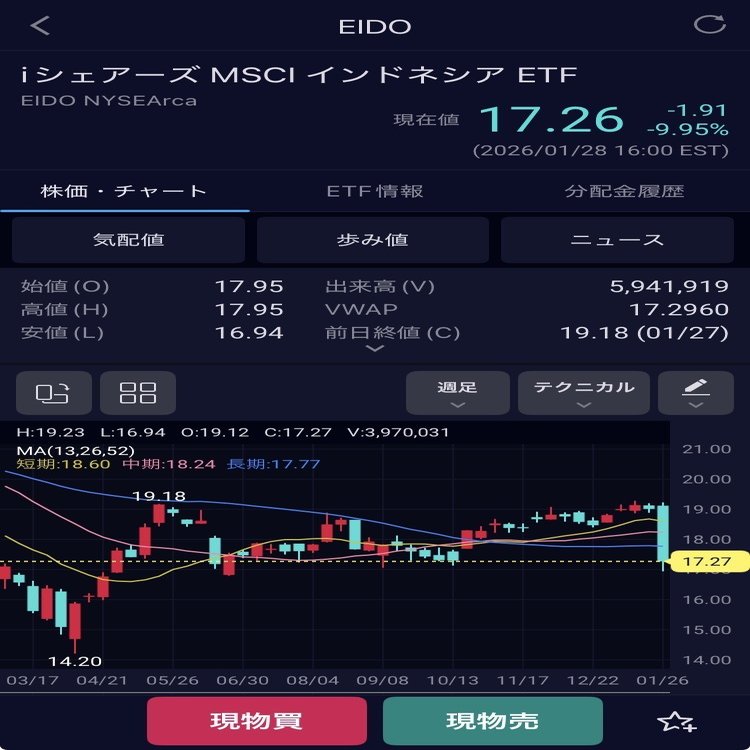Viewport: 750px width, 750px height.
Task: Add EIDO to favorites with the star
Action: (x=676, y=722)
